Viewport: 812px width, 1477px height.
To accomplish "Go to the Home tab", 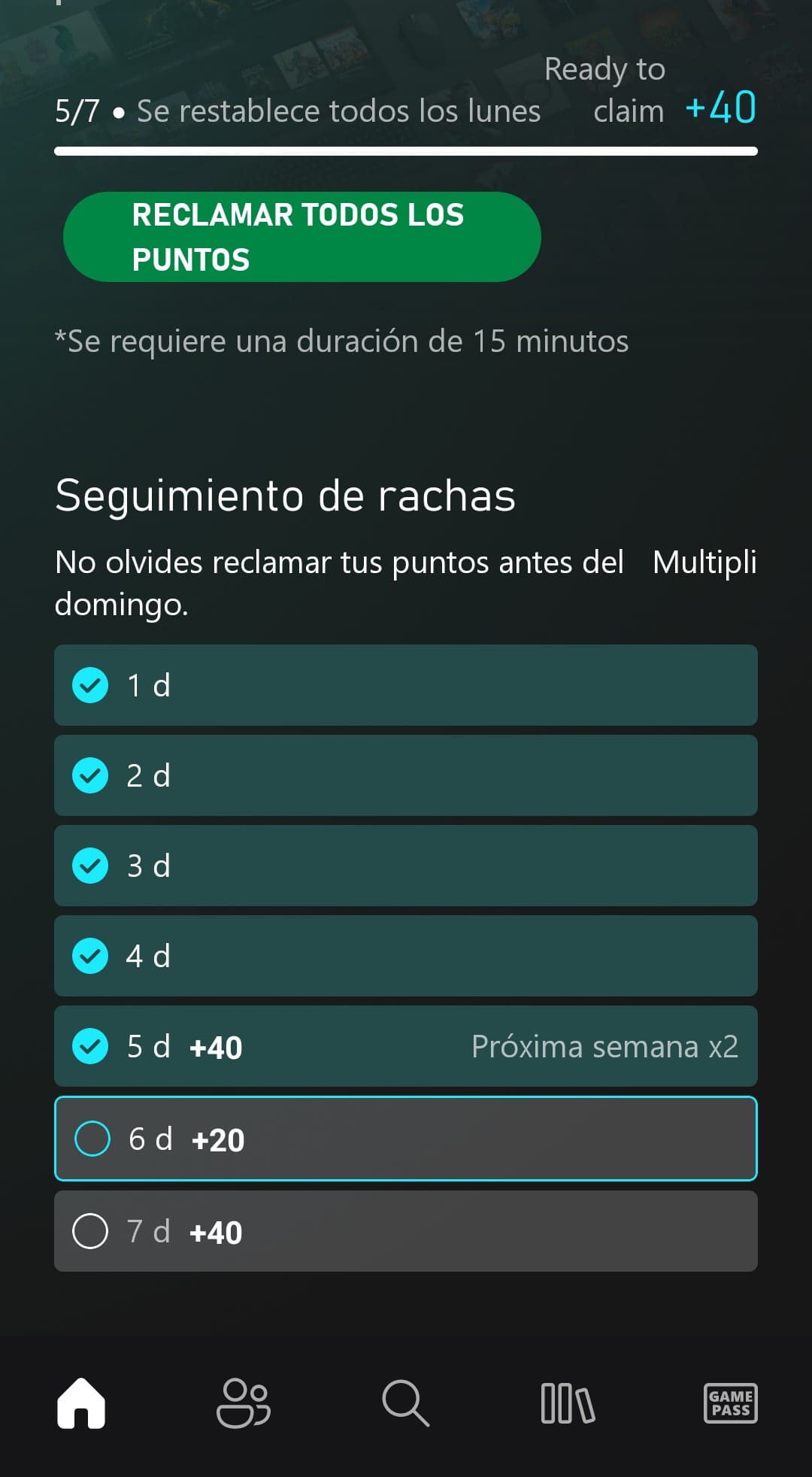I will 81,1403.
